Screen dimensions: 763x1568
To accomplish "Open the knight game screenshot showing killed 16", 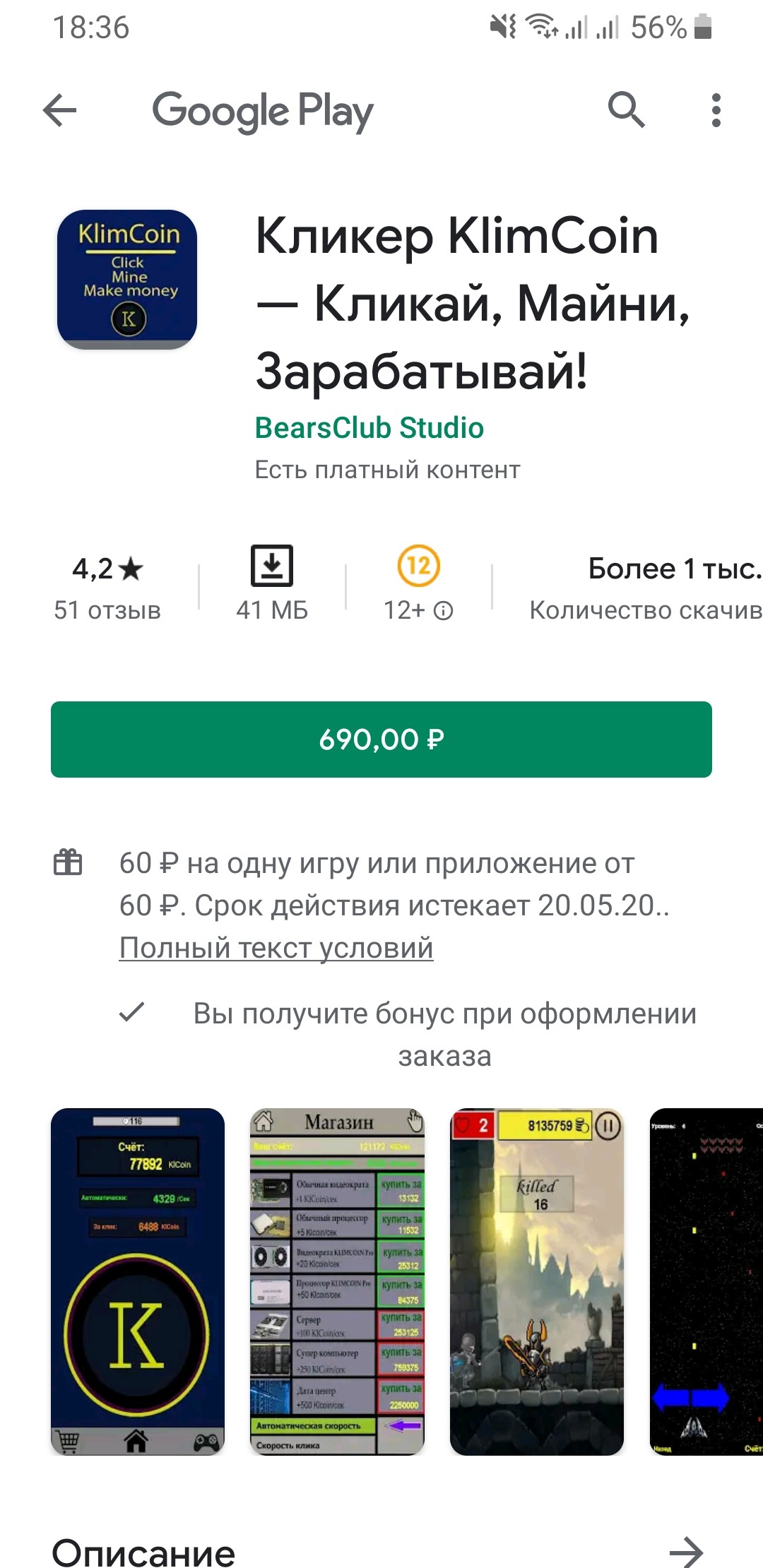I will tap(537, 1281).
